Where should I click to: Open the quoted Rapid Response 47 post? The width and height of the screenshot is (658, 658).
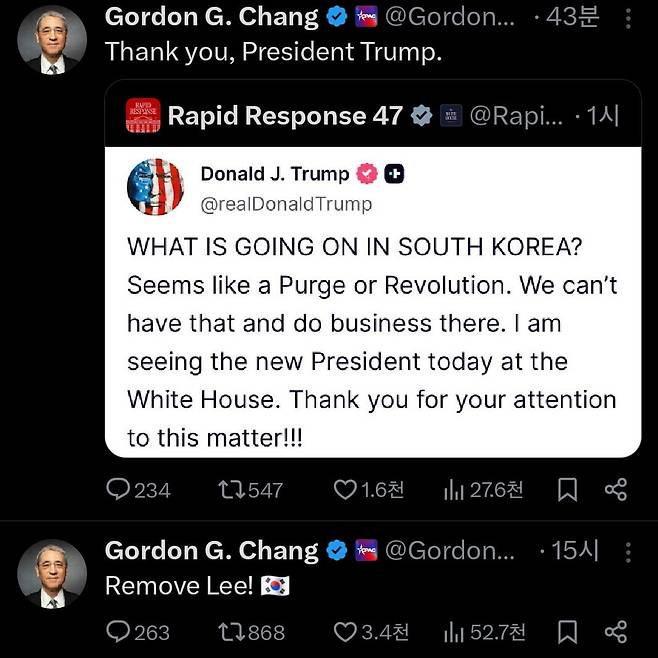pos(372,300)
